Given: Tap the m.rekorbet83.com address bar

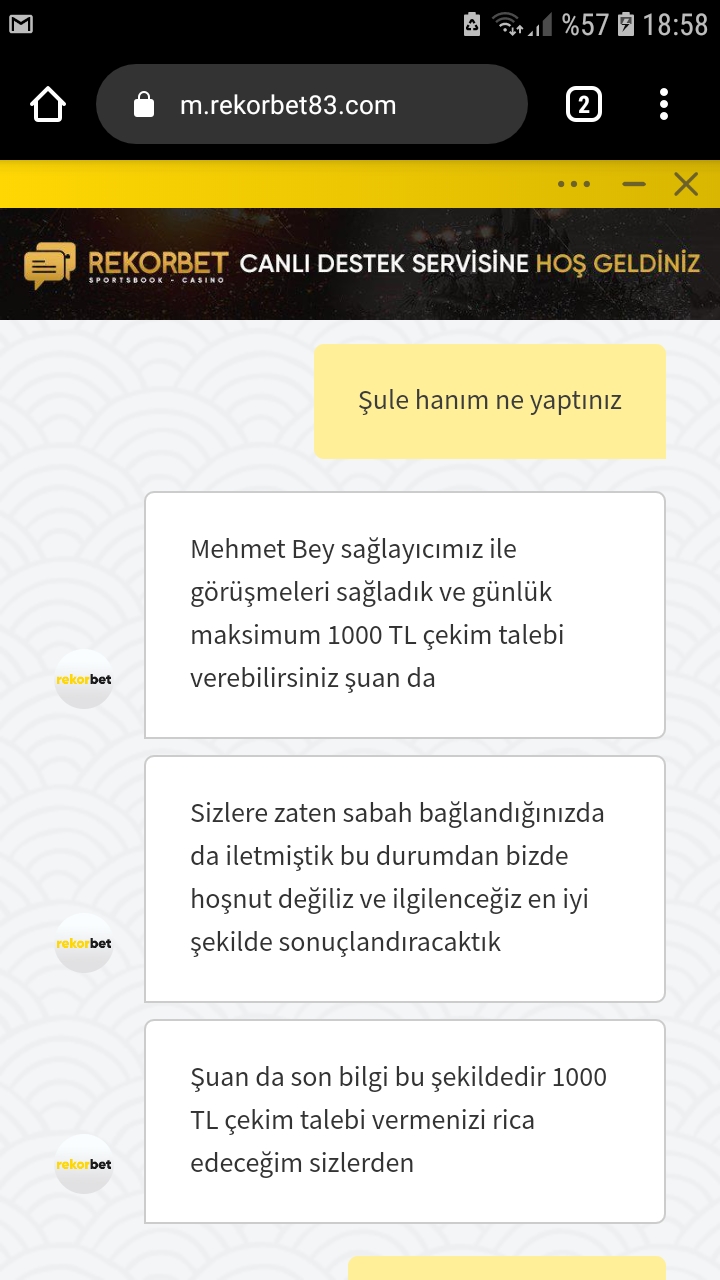Looking at the screenshot, I should [311, 105].
